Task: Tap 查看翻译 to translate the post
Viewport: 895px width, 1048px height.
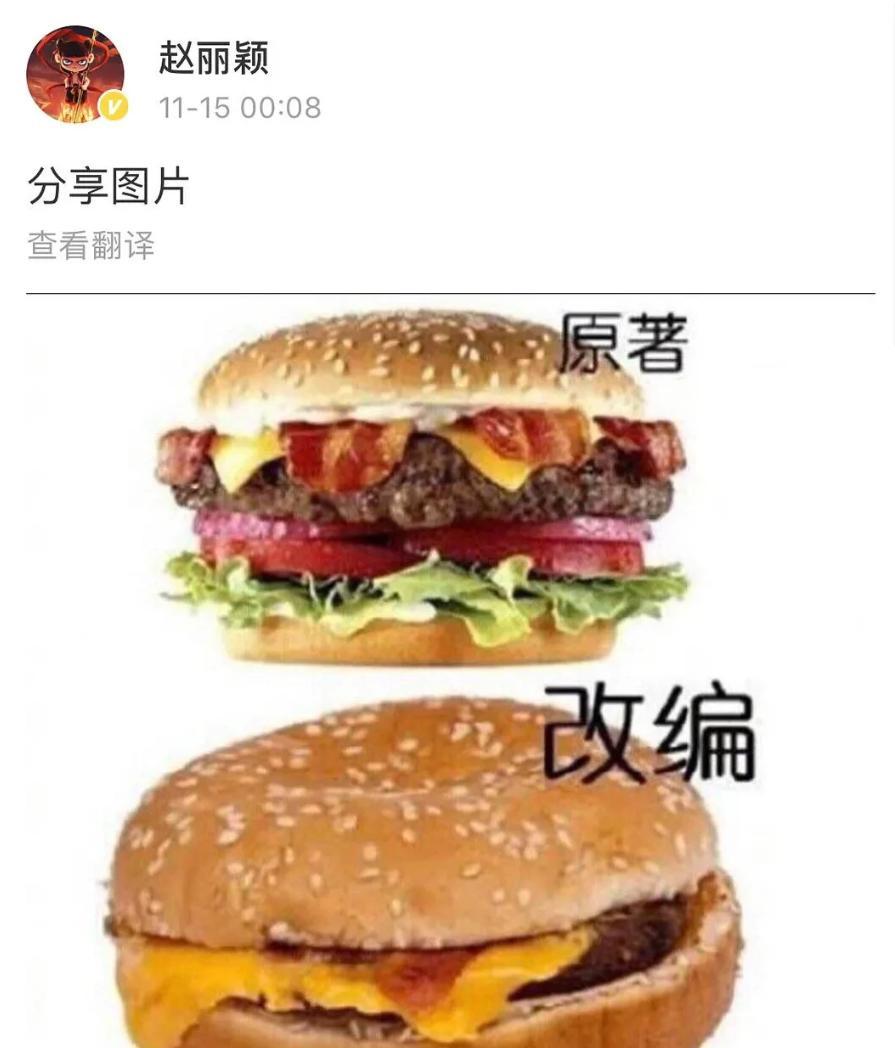Action: pyautogui.click(x=91, y=245)
